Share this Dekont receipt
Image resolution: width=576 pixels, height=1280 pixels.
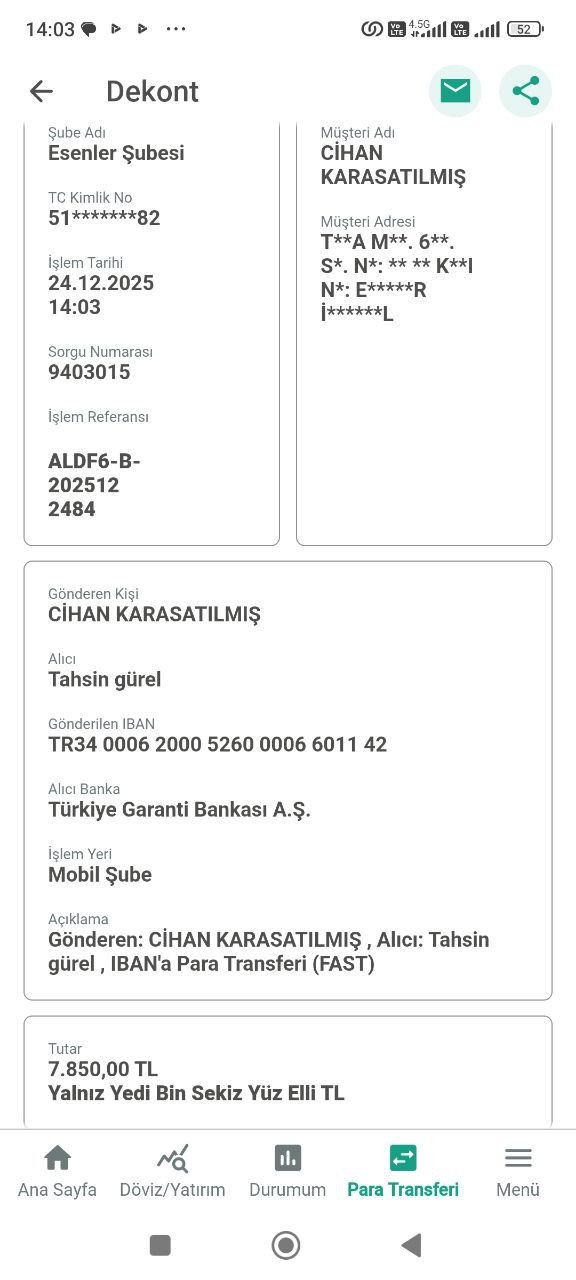pos(525,91)
